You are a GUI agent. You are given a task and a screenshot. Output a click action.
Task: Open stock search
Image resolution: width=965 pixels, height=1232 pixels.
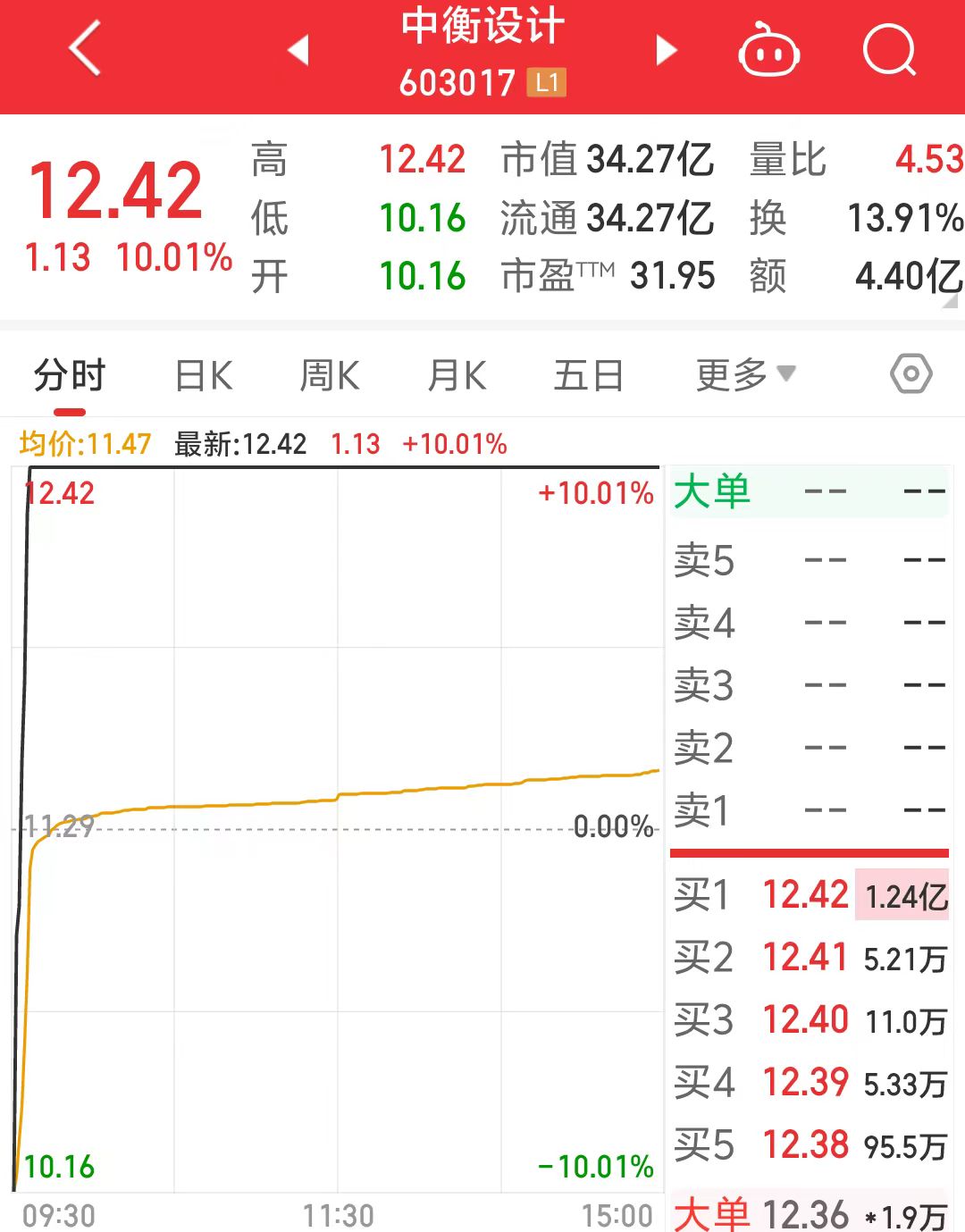pyautogui.click(x=889, y=51)
